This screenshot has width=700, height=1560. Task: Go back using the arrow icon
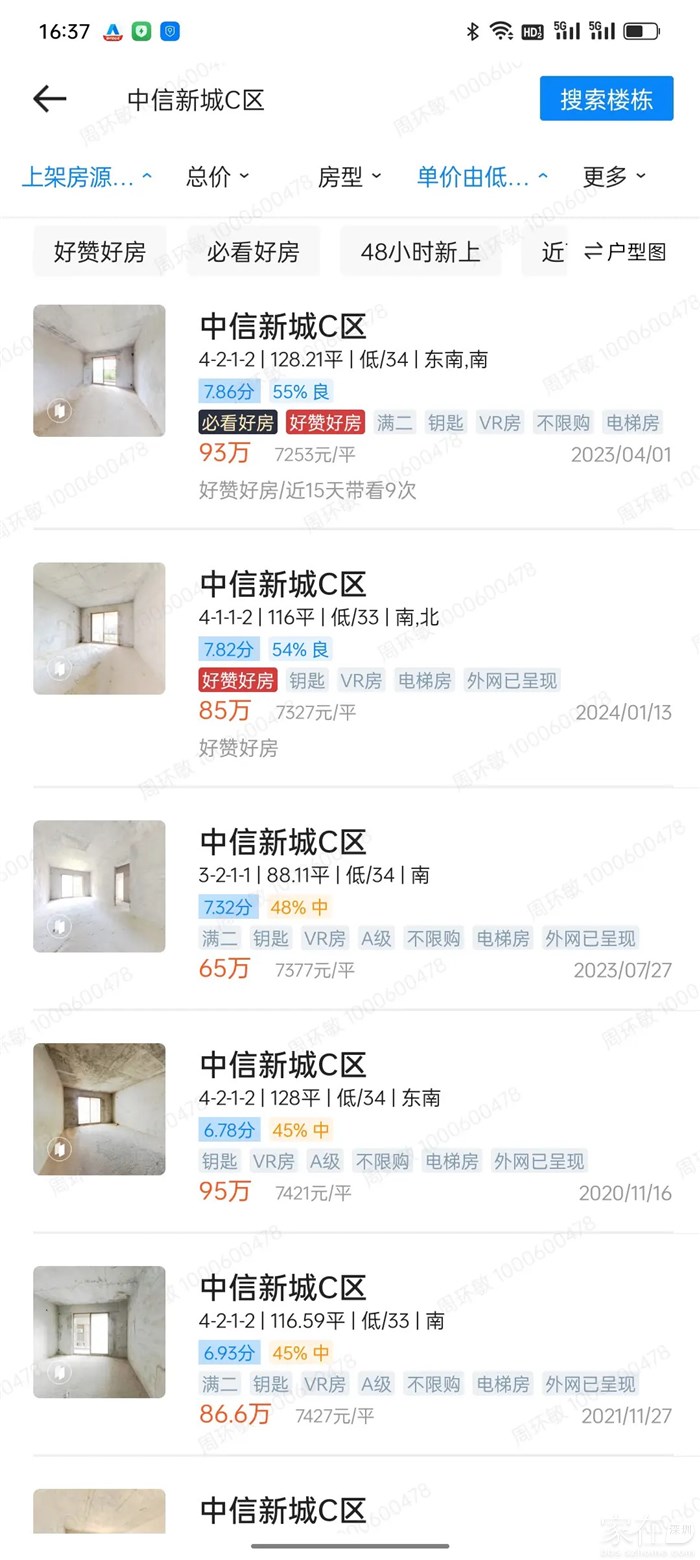[x=49, y=99]
